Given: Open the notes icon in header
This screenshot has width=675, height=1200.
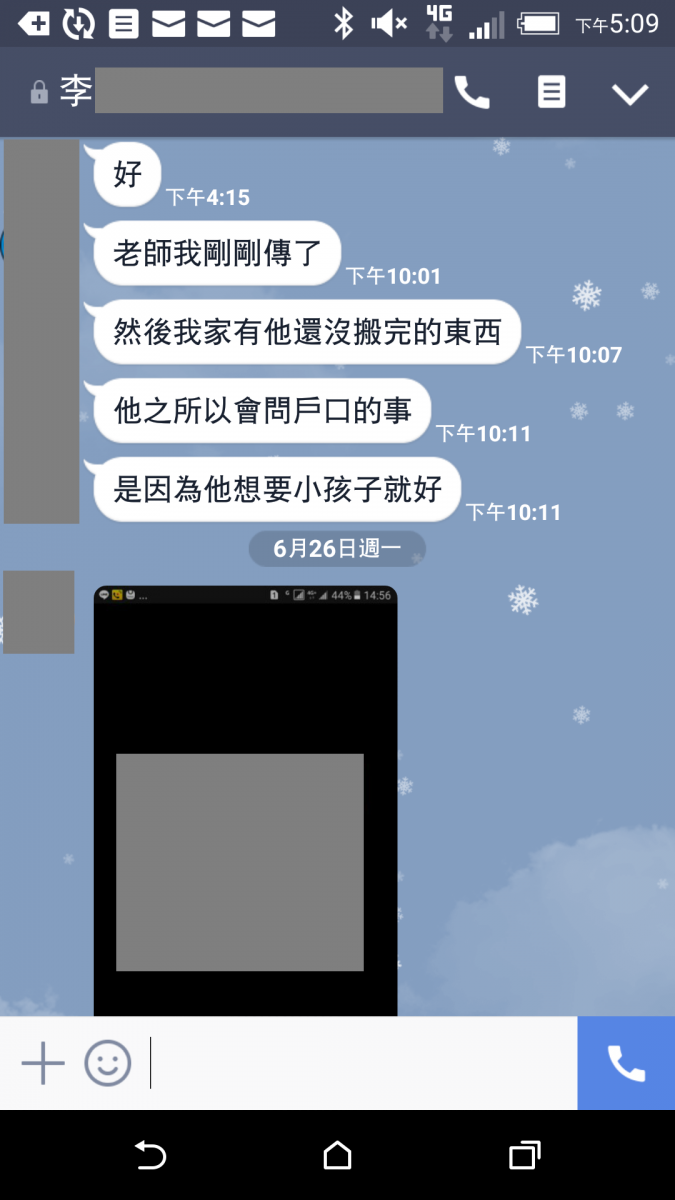Looking at the screenshot, I should pos(551,93).
